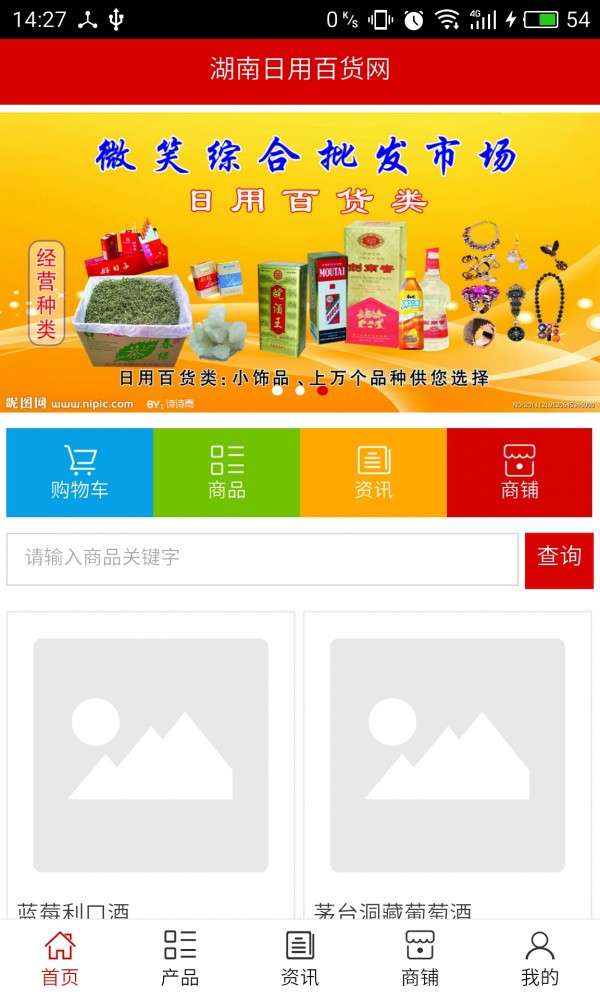Open the 微笑综合批发市场 banner
This screenshot has height=1000, width=600.
pyautogui.click(x=300, y=260)
